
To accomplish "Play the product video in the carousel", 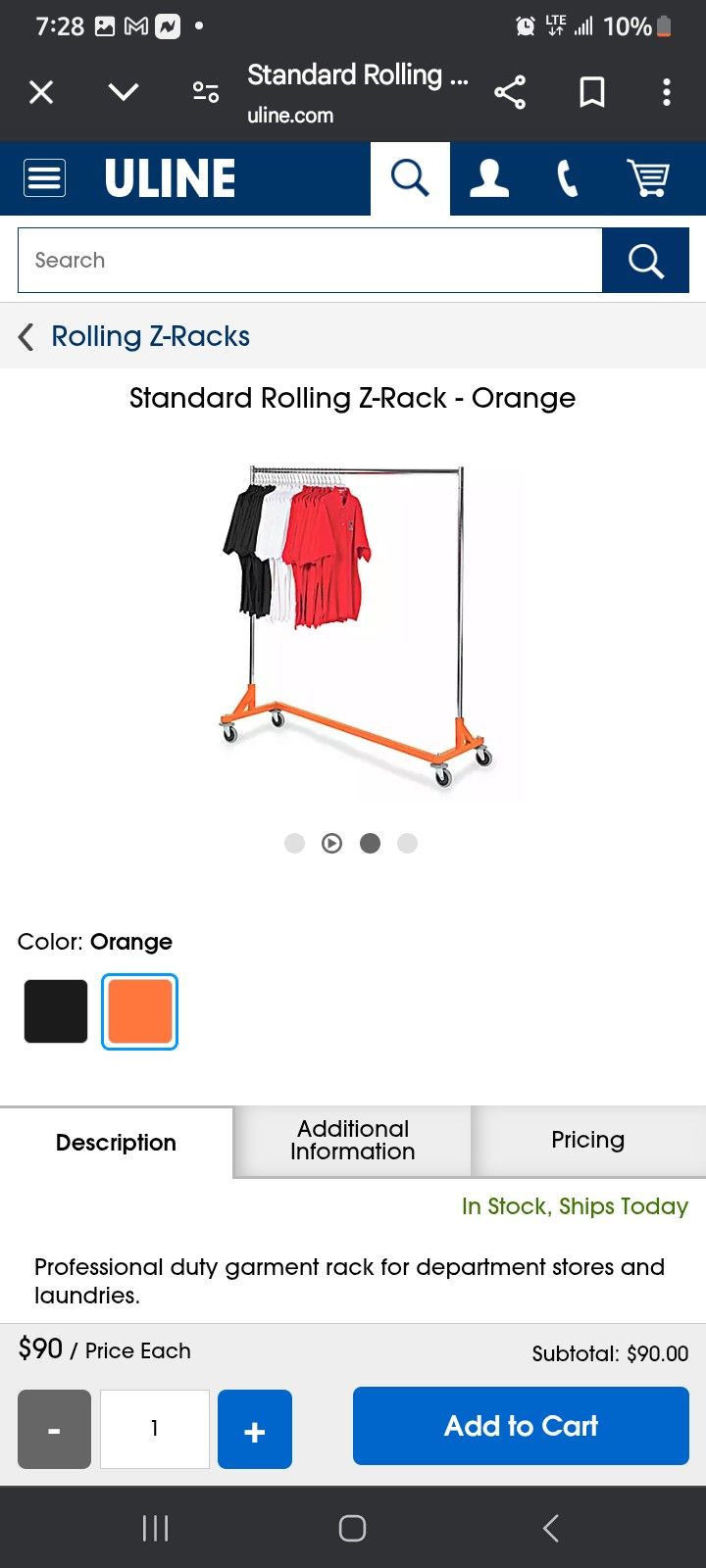I will click(x=332, y=843).
